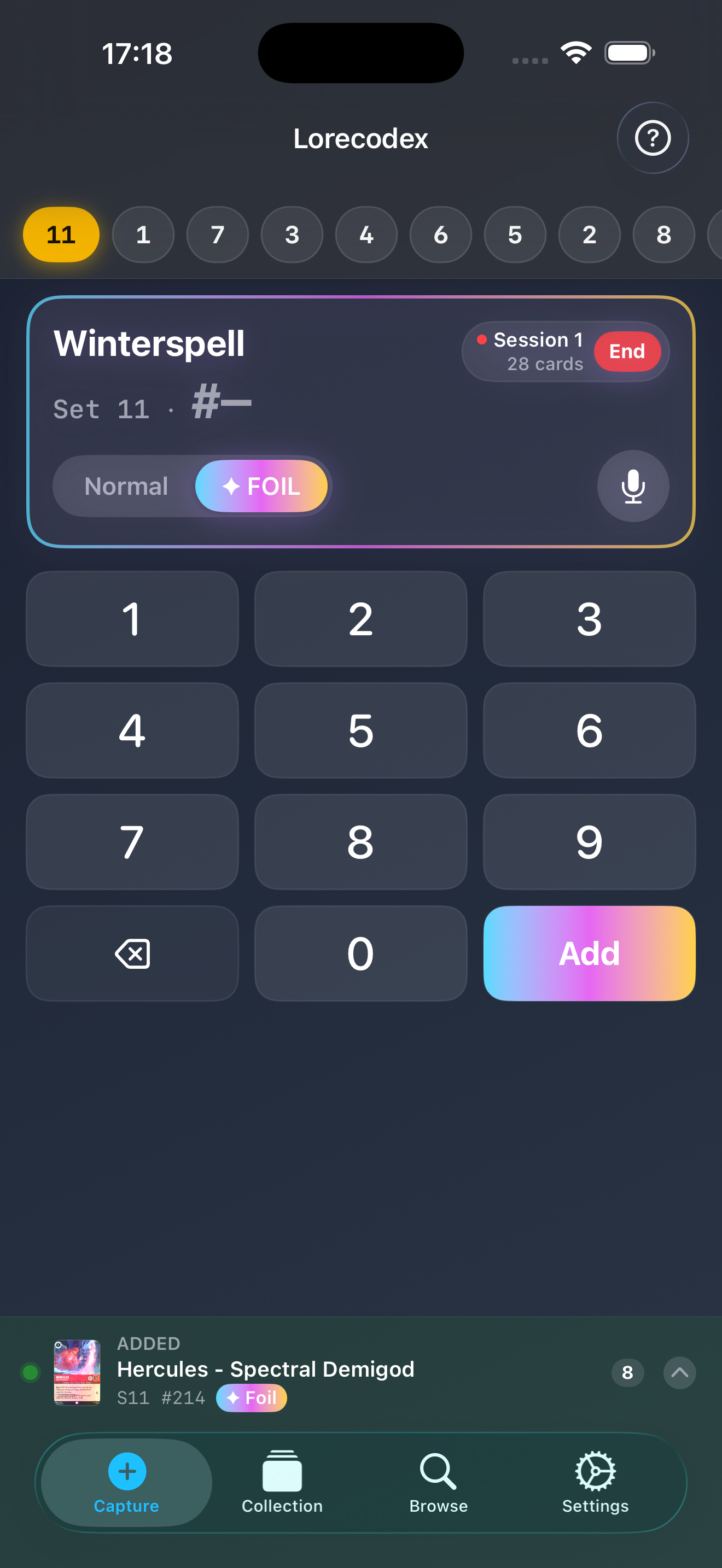Open the help question mark icon
This screenshot has width=722, height=1568.
click(653, 138)
